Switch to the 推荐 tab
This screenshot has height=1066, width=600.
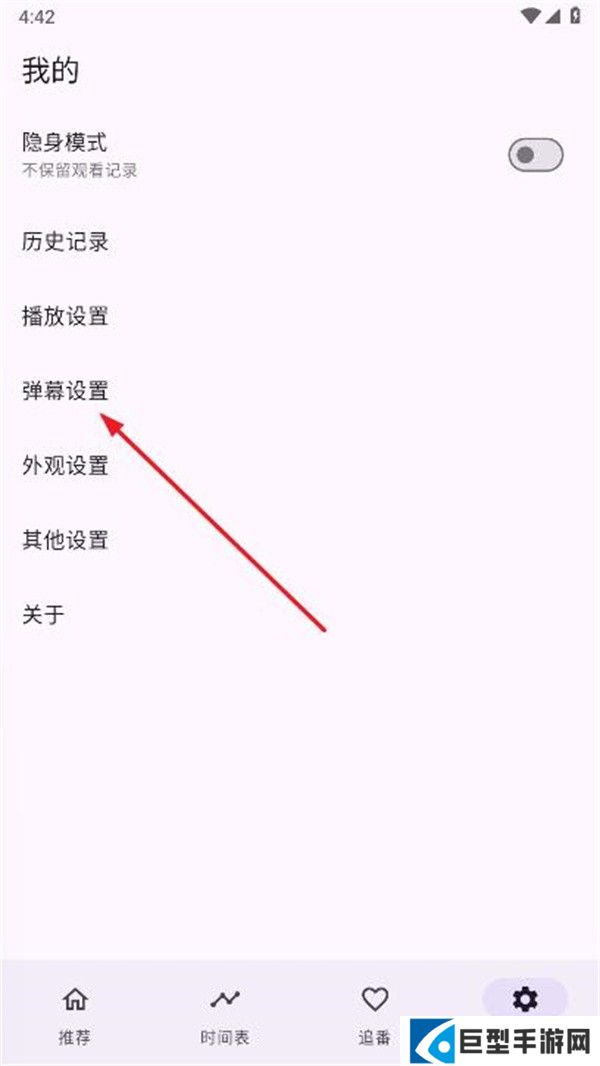[74, 1012]
